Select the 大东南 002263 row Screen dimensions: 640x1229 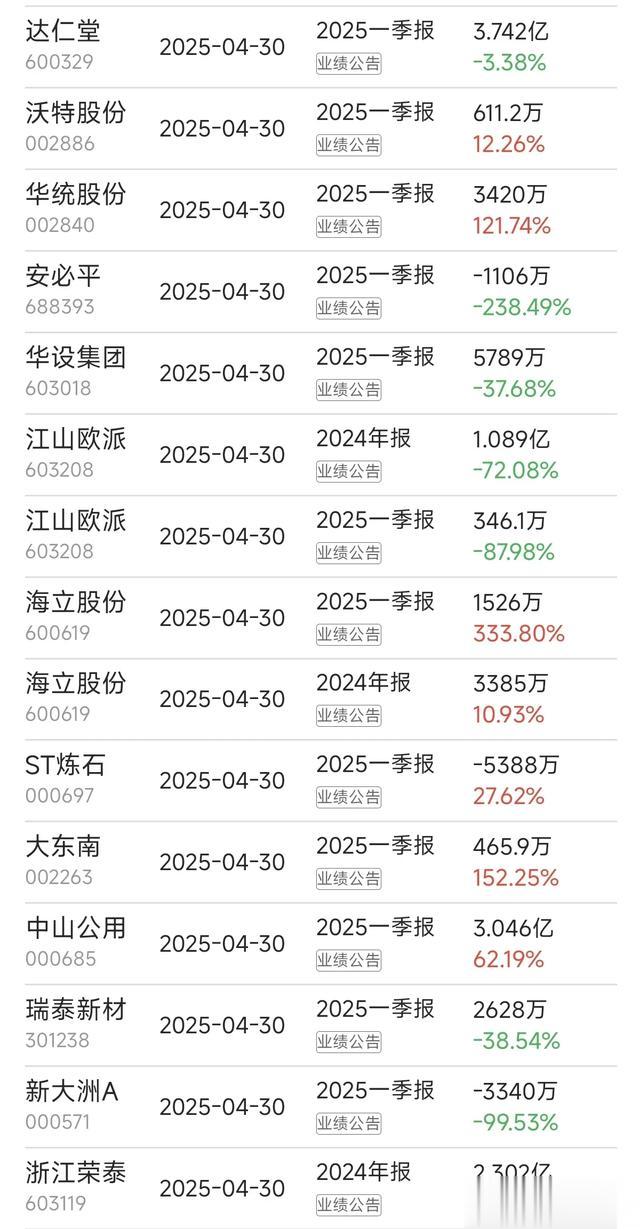tap(320, 863)
